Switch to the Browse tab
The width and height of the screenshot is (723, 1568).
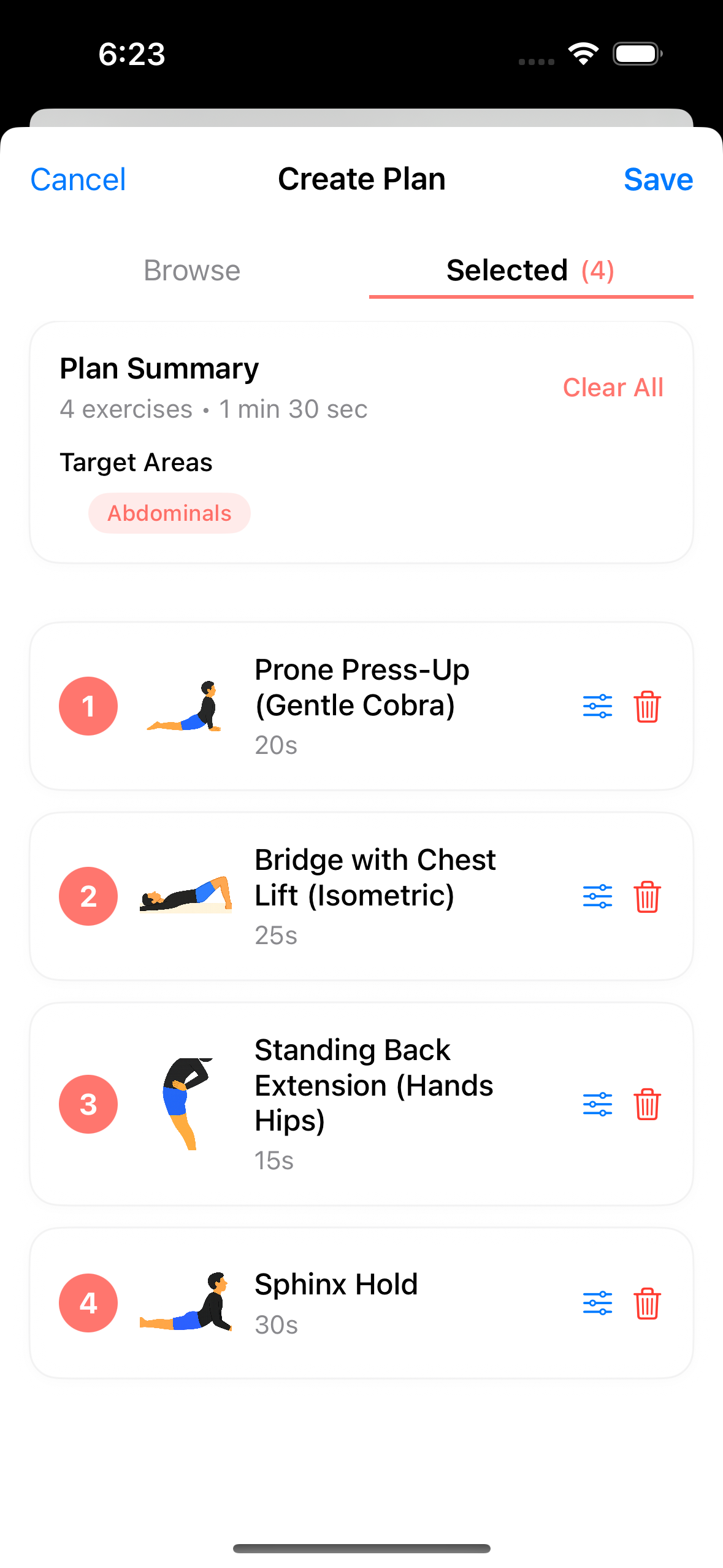[x=192, y=271]
